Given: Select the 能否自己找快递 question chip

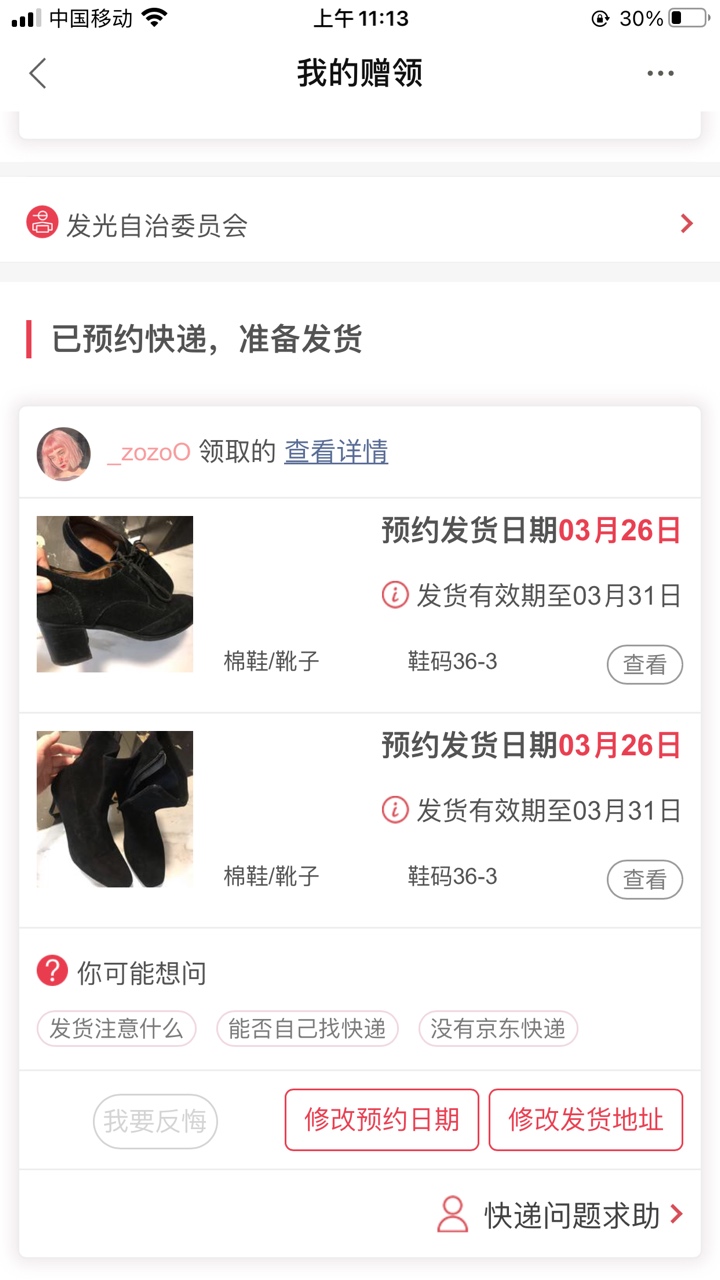Looking at the screenshot, I should (x=307, y=1029).
